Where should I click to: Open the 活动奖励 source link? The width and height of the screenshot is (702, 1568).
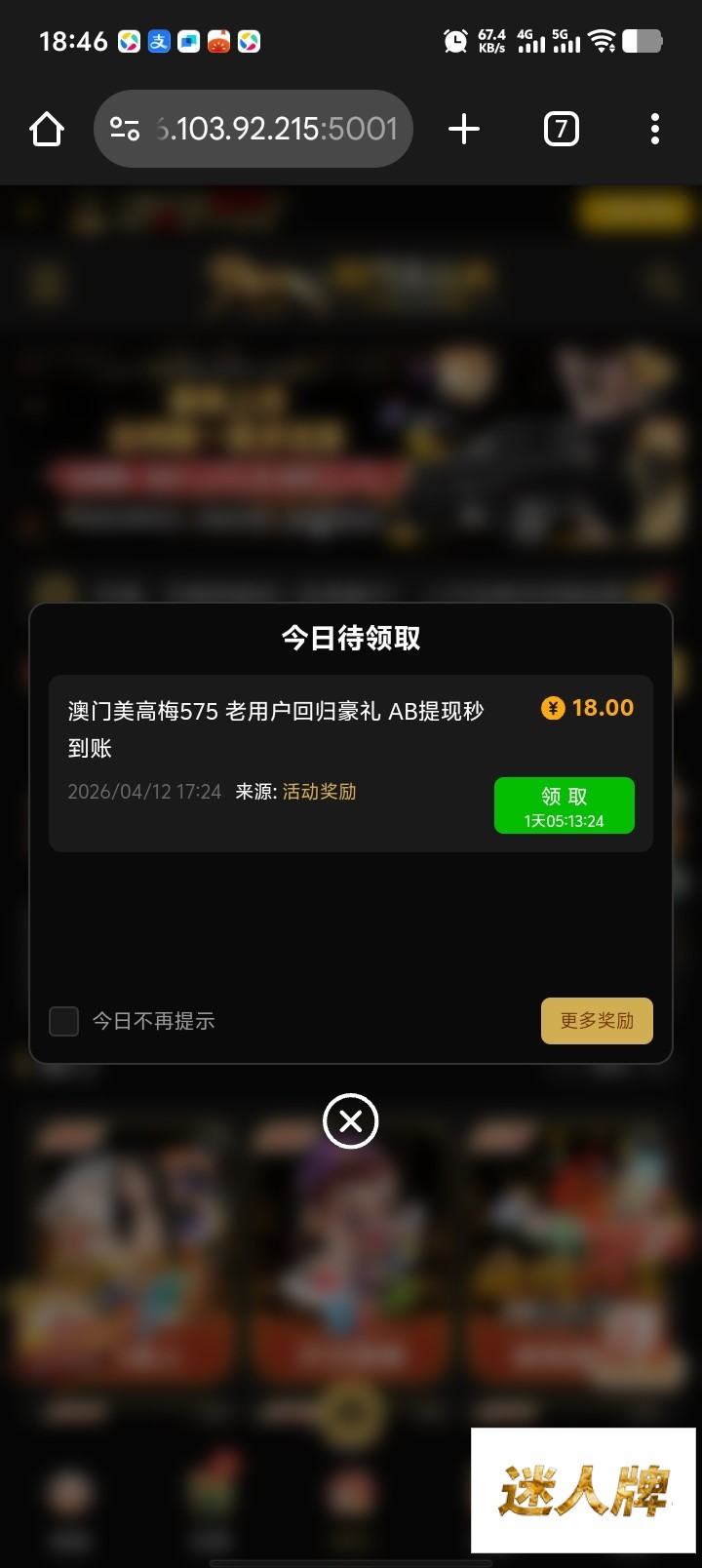319,792
